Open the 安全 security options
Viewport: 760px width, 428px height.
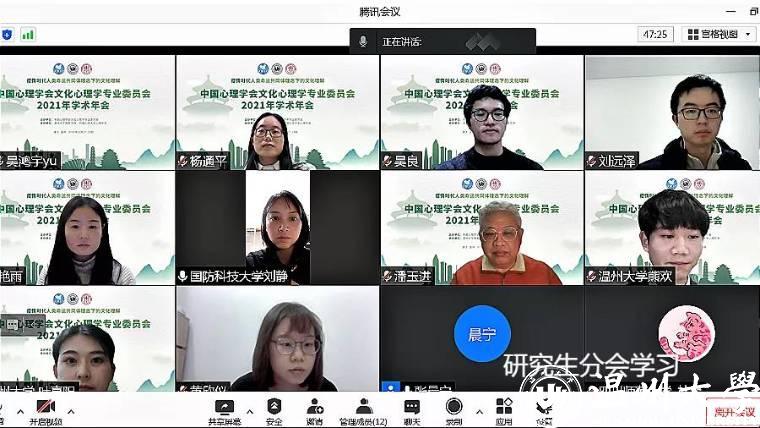(273, 410)
